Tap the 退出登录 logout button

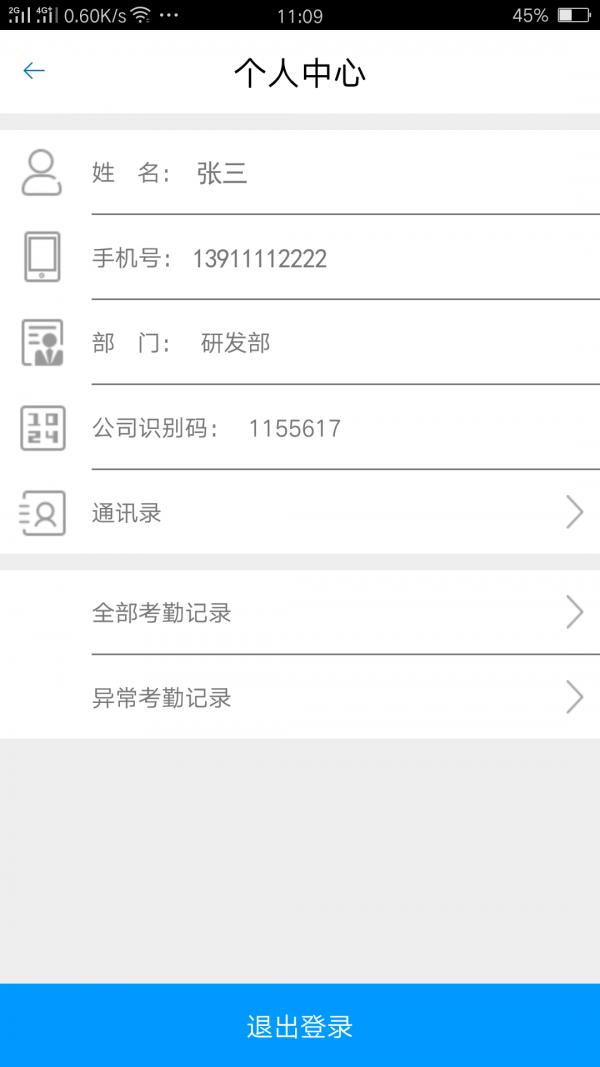click(300, 1026)
